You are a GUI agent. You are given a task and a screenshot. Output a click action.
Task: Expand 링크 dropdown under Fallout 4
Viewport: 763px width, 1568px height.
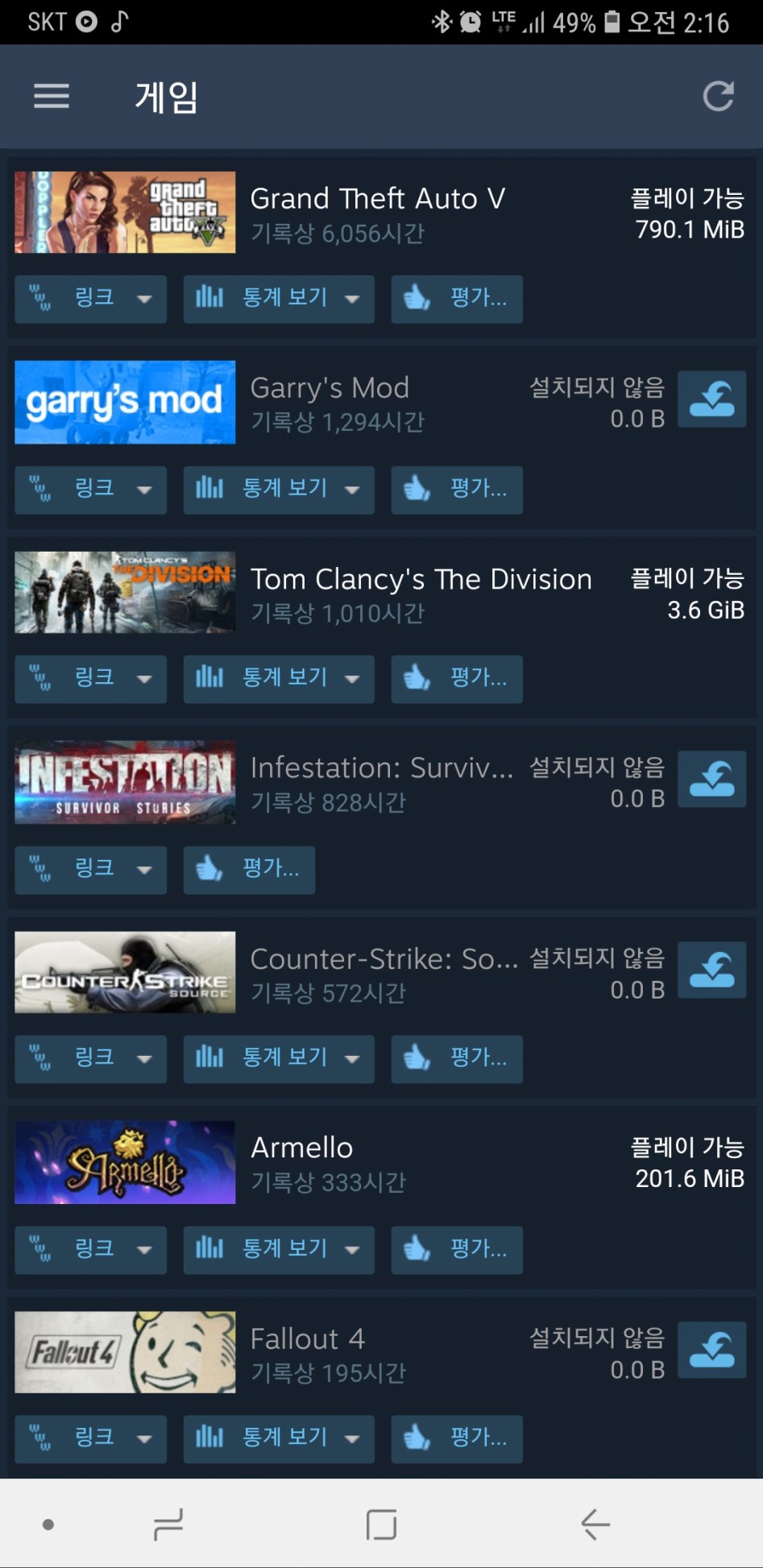tap(90, 1438)
